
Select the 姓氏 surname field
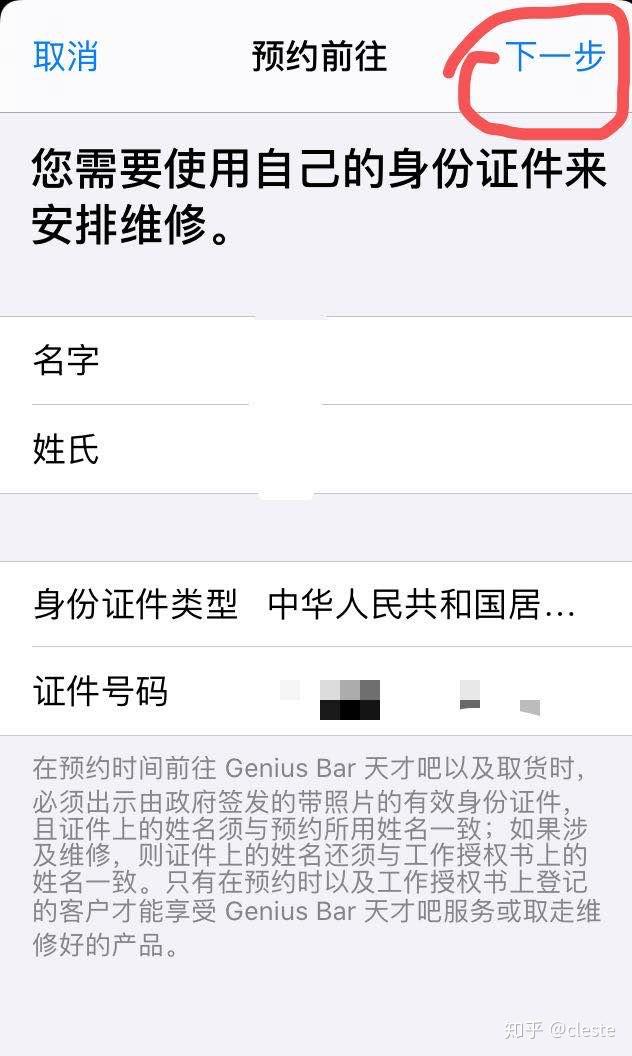pyautogui.click(x=316, y=449)
